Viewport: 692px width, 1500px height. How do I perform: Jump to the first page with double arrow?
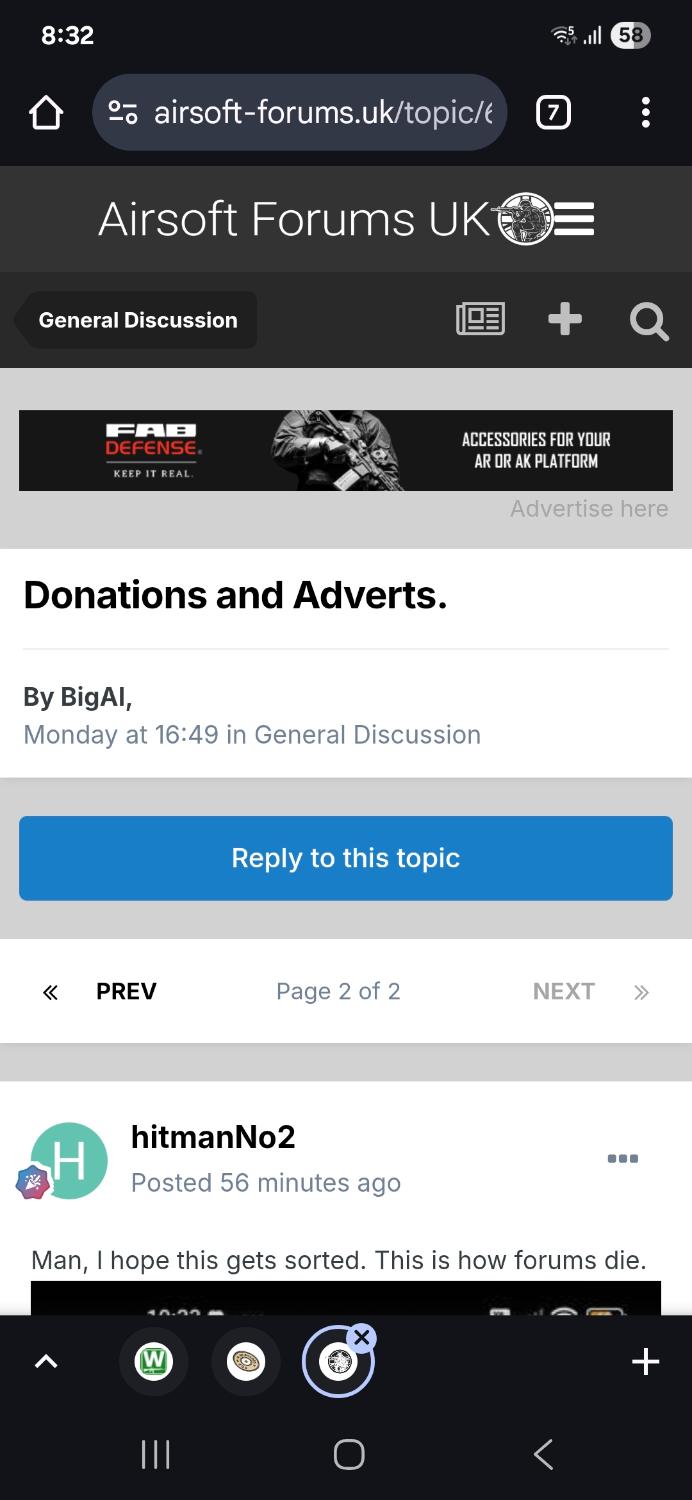pyautogui.click(x=50, y=992)
